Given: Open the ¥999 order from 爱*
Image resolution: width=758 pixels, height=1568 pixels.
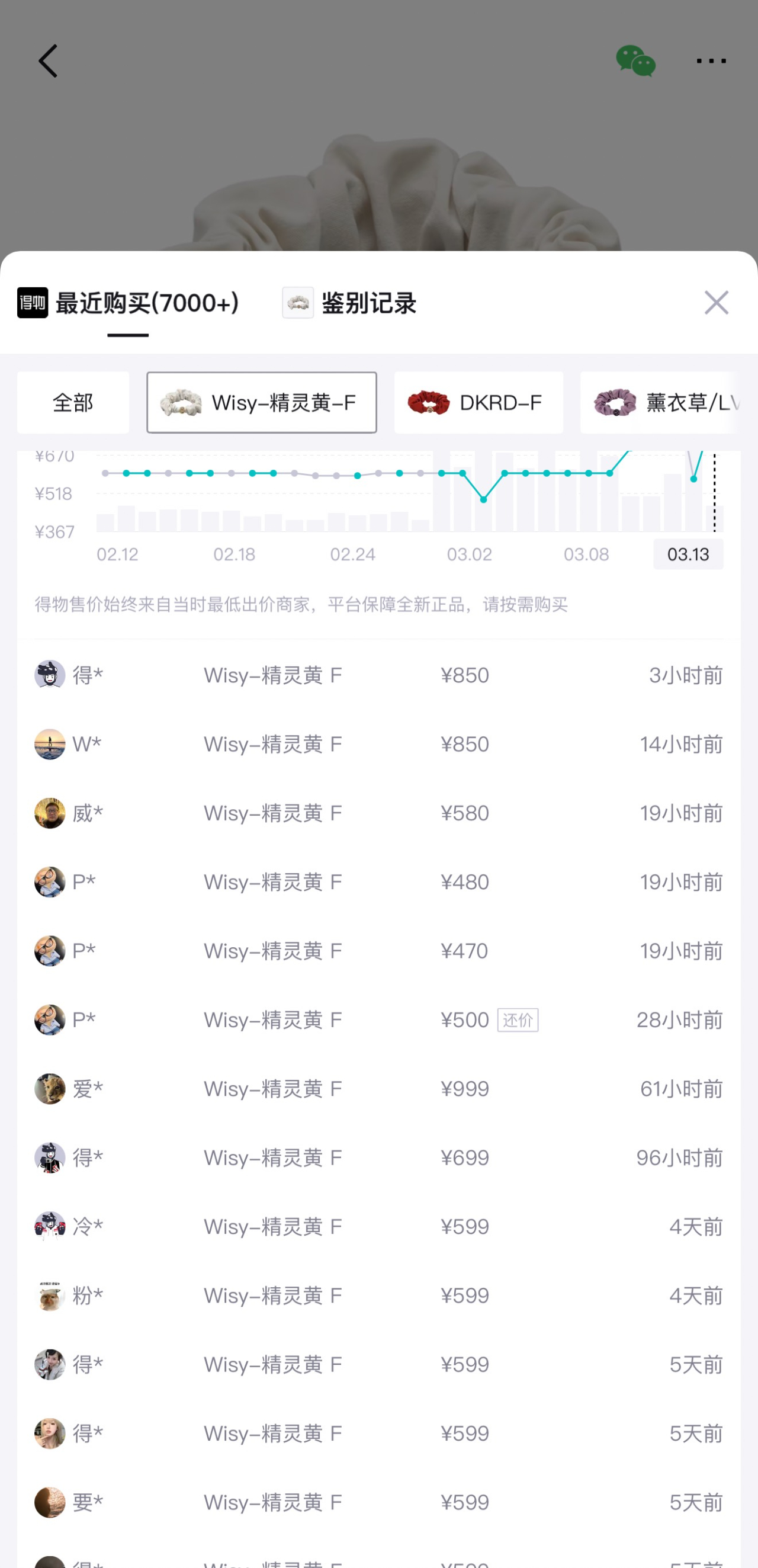Looking at the screenshot, I should click(379, 1089).
